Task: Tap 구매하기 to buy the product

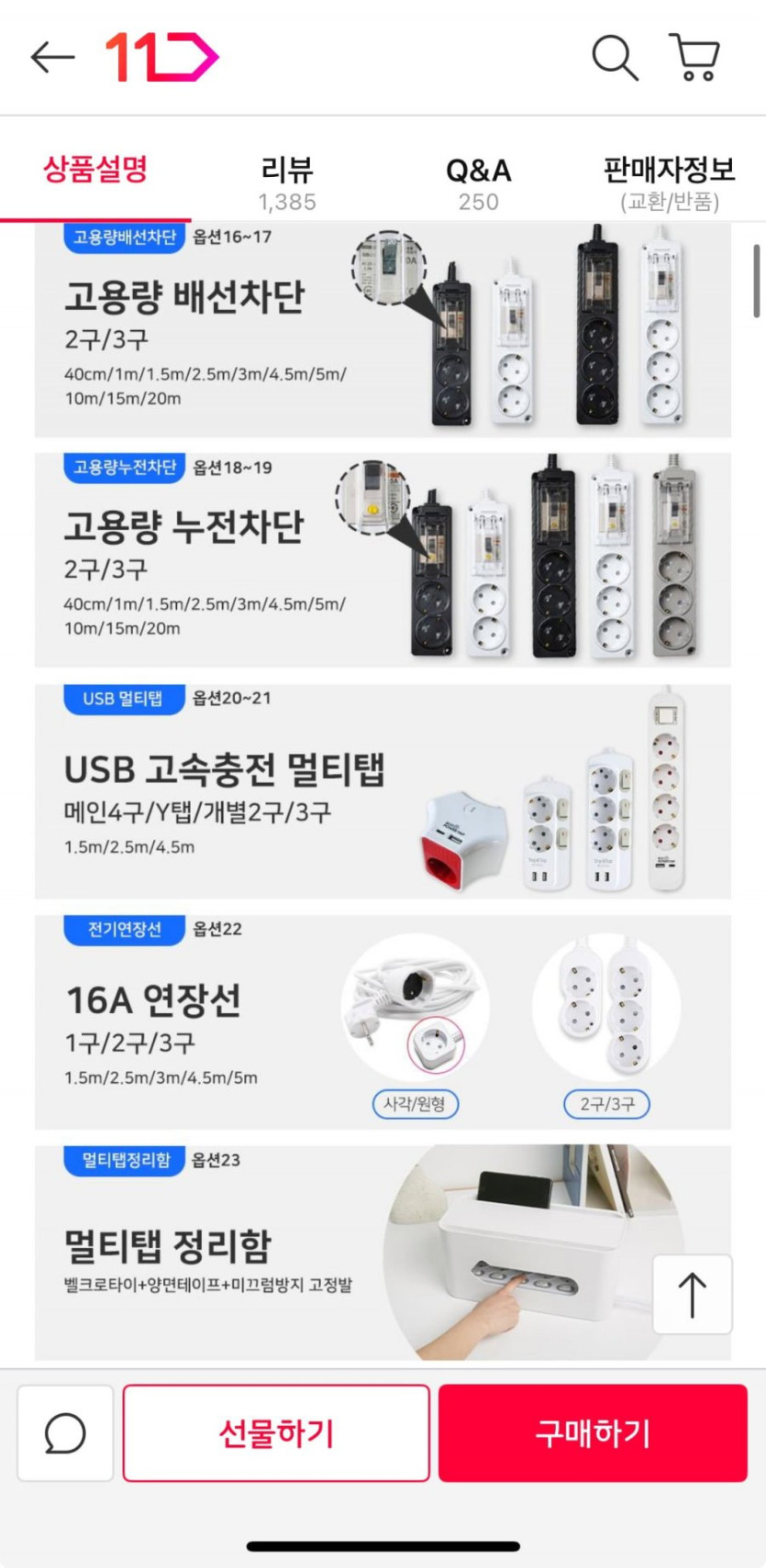Action: coord(593,1432)
